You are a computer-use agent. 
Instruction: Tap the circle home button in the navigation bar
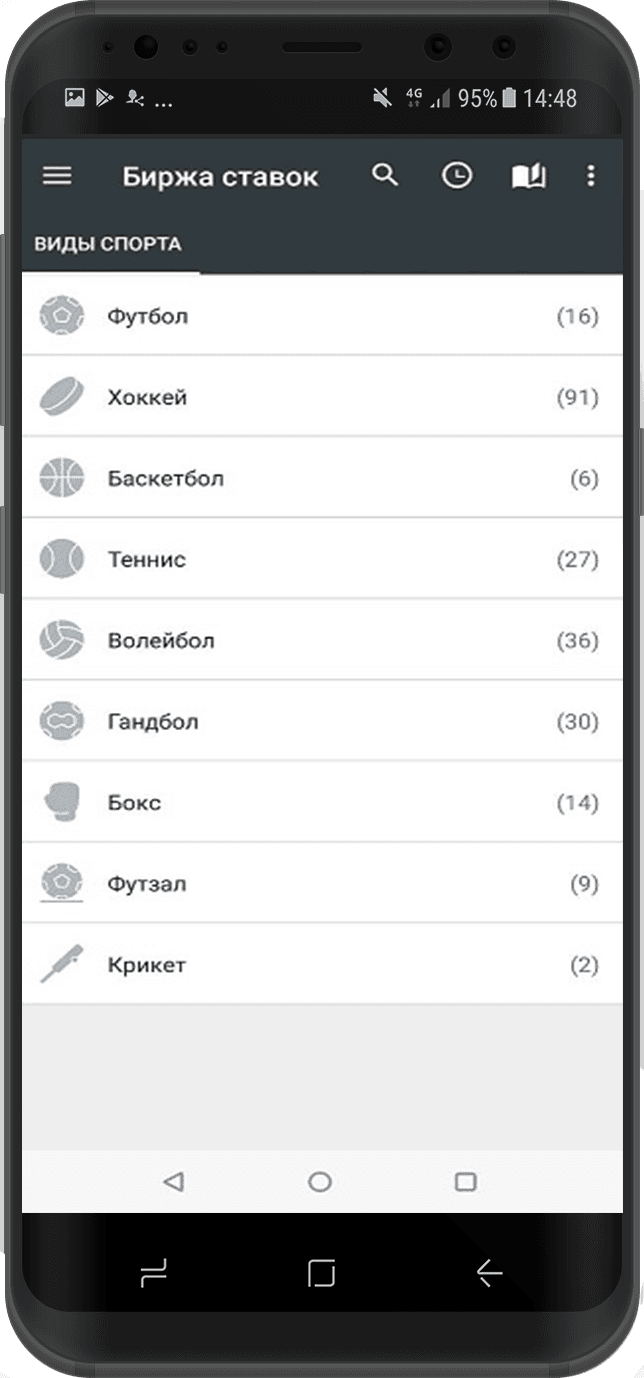tap(320, 1182)
